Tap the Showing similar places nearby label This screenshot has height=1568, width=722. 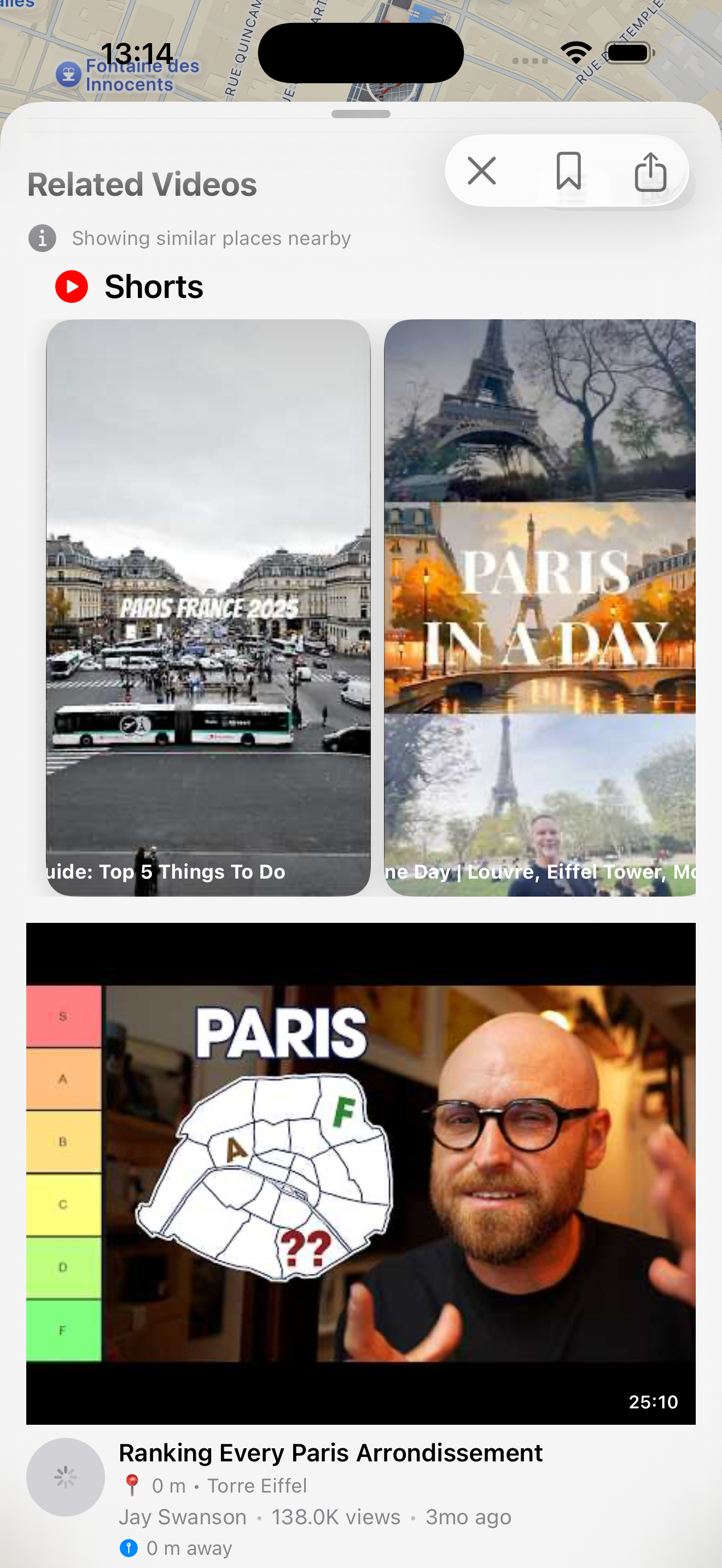211,238
